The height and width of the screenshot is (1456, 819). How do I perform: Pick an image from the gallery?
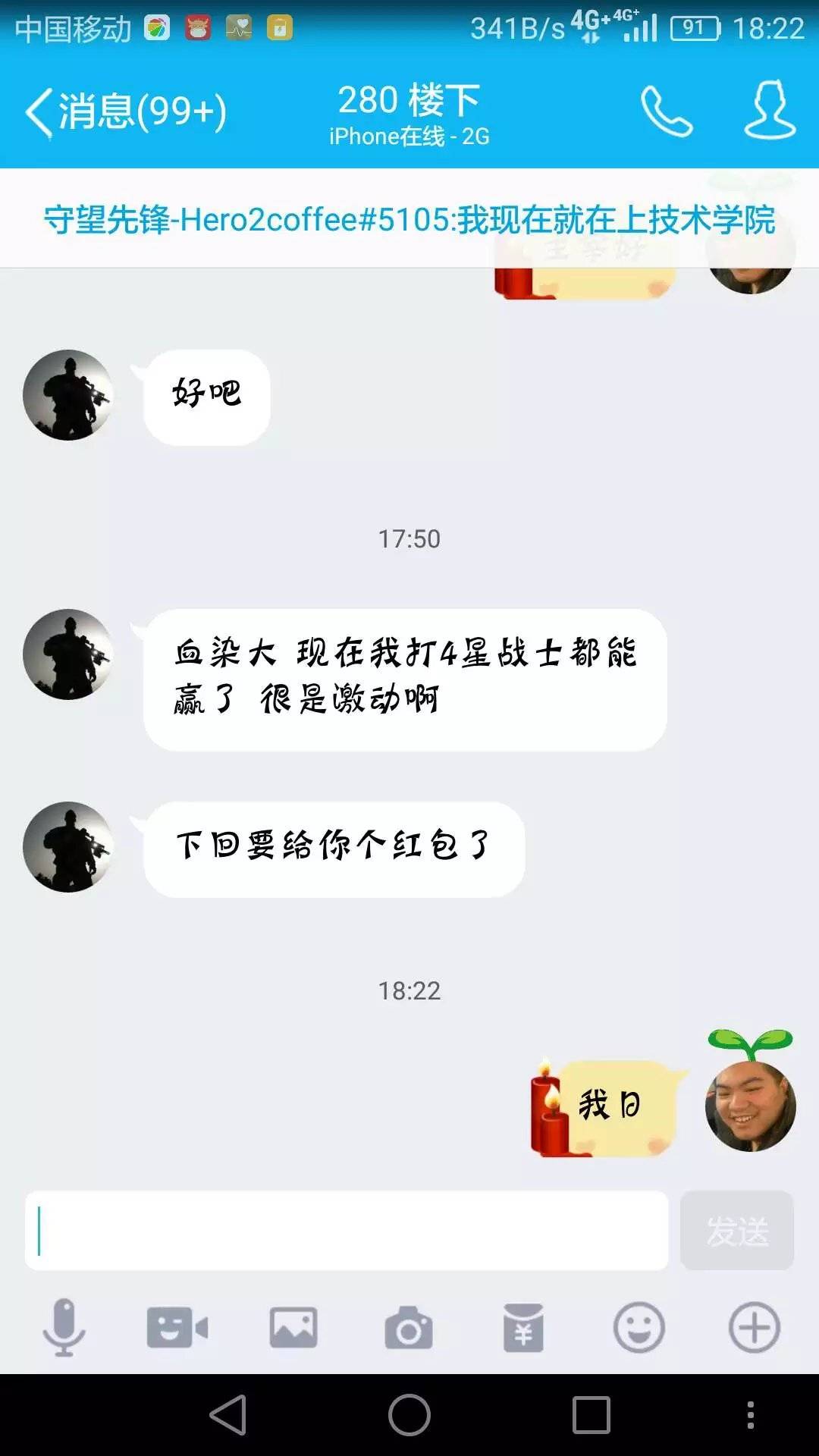pos(293,1328)
